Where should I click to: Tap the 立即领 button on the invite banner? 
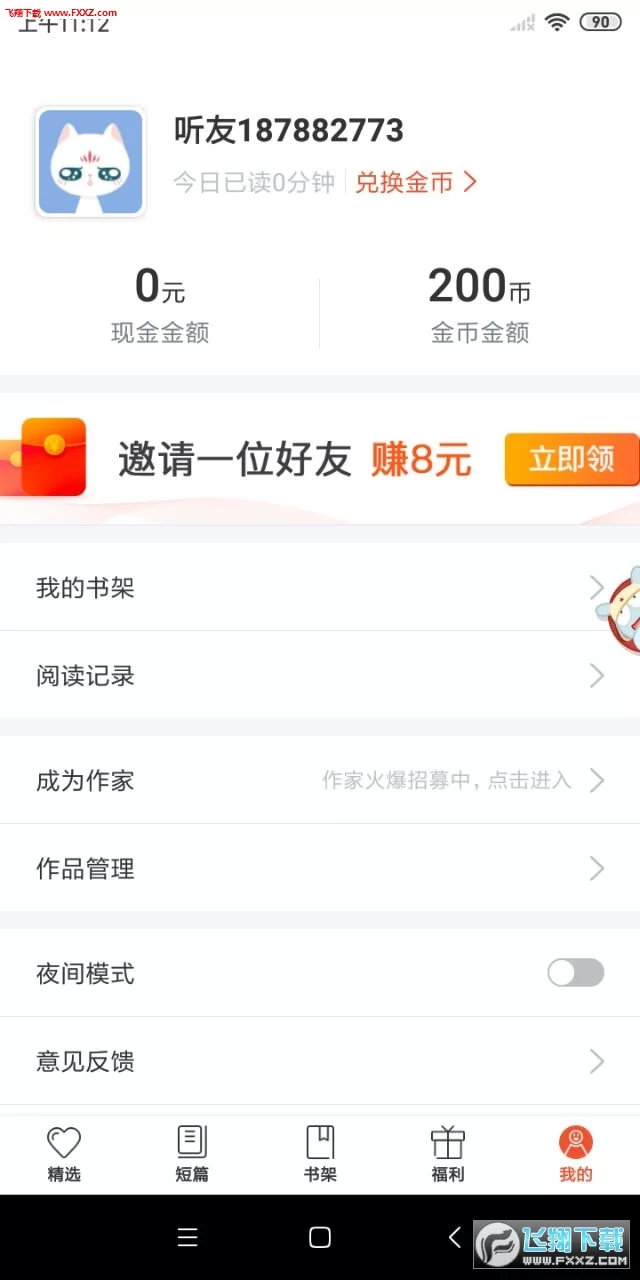571,459
